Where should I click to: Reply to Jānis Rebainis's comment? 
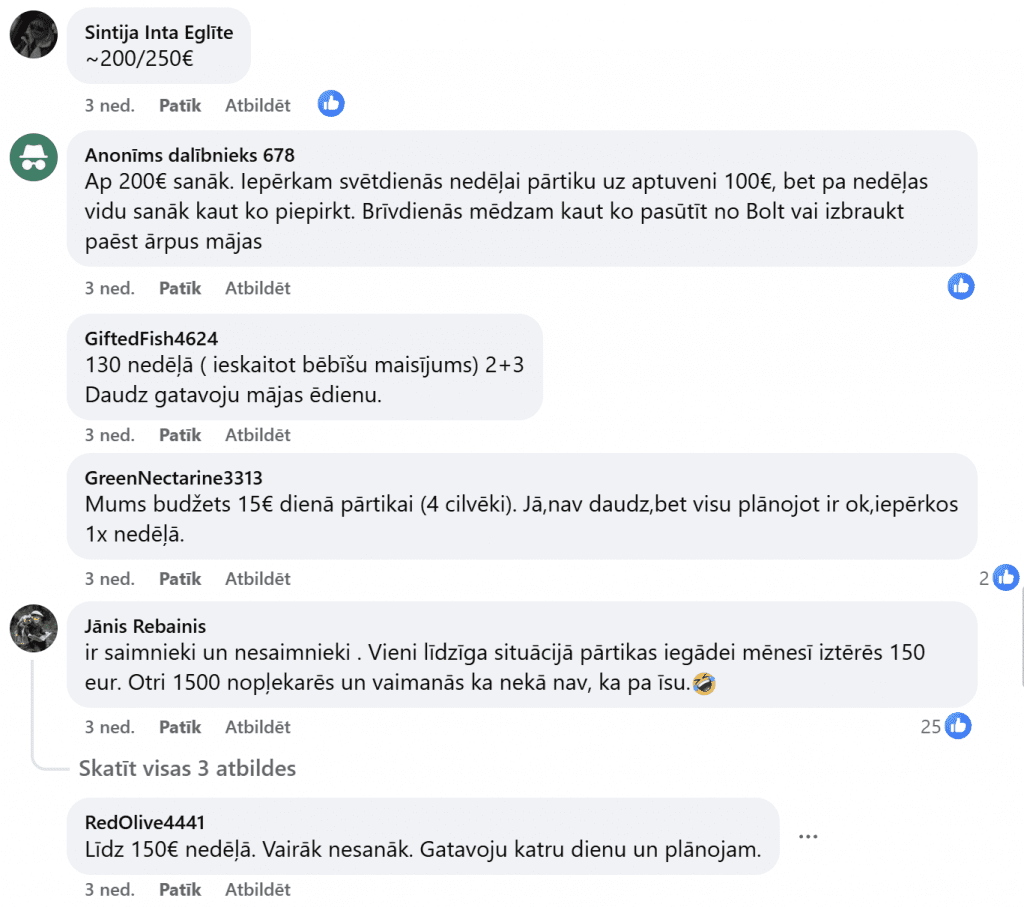point(257,727)
